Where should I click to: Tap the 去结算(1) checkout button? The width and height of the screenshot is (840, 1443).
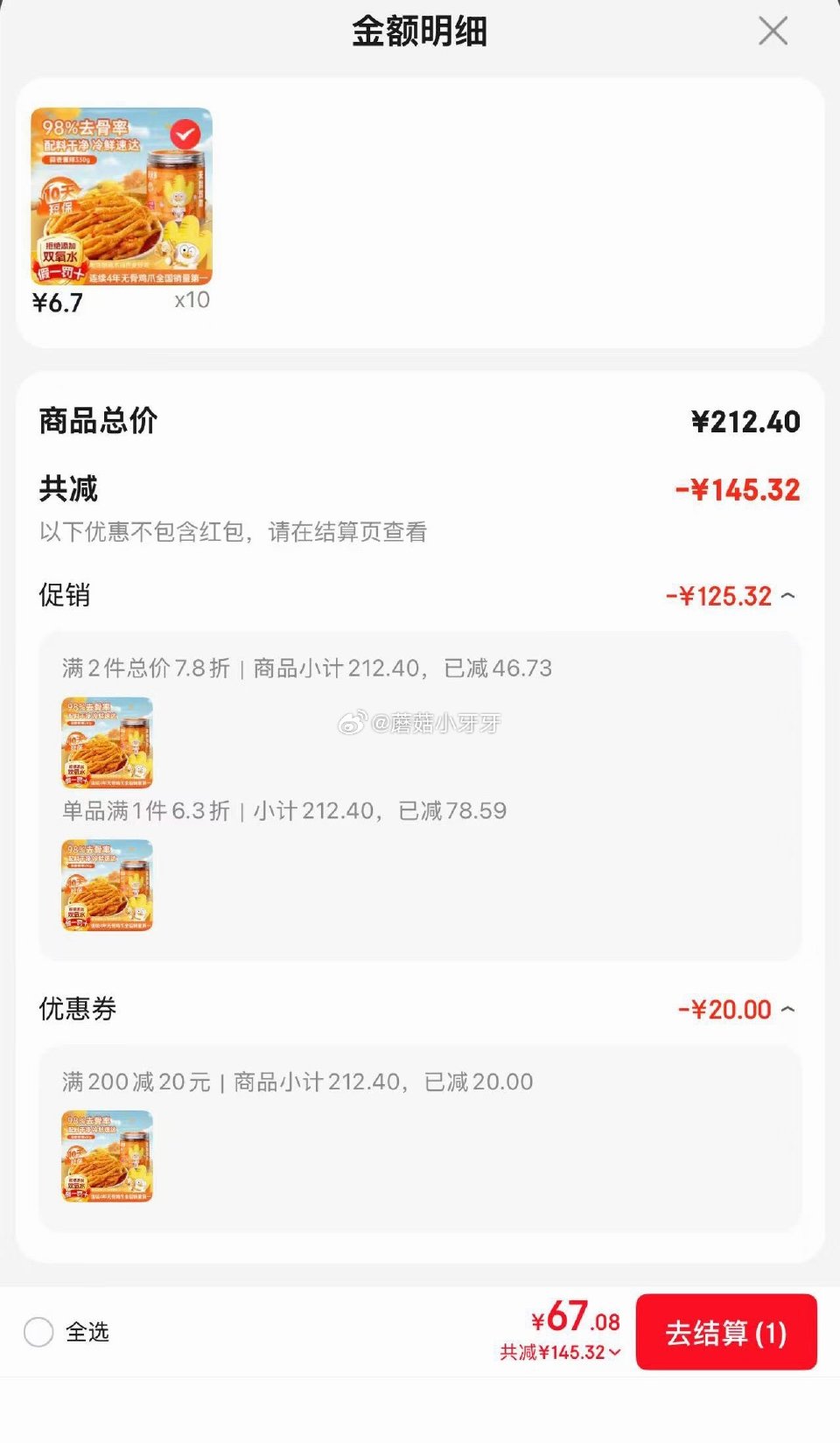pos(726,1334)
